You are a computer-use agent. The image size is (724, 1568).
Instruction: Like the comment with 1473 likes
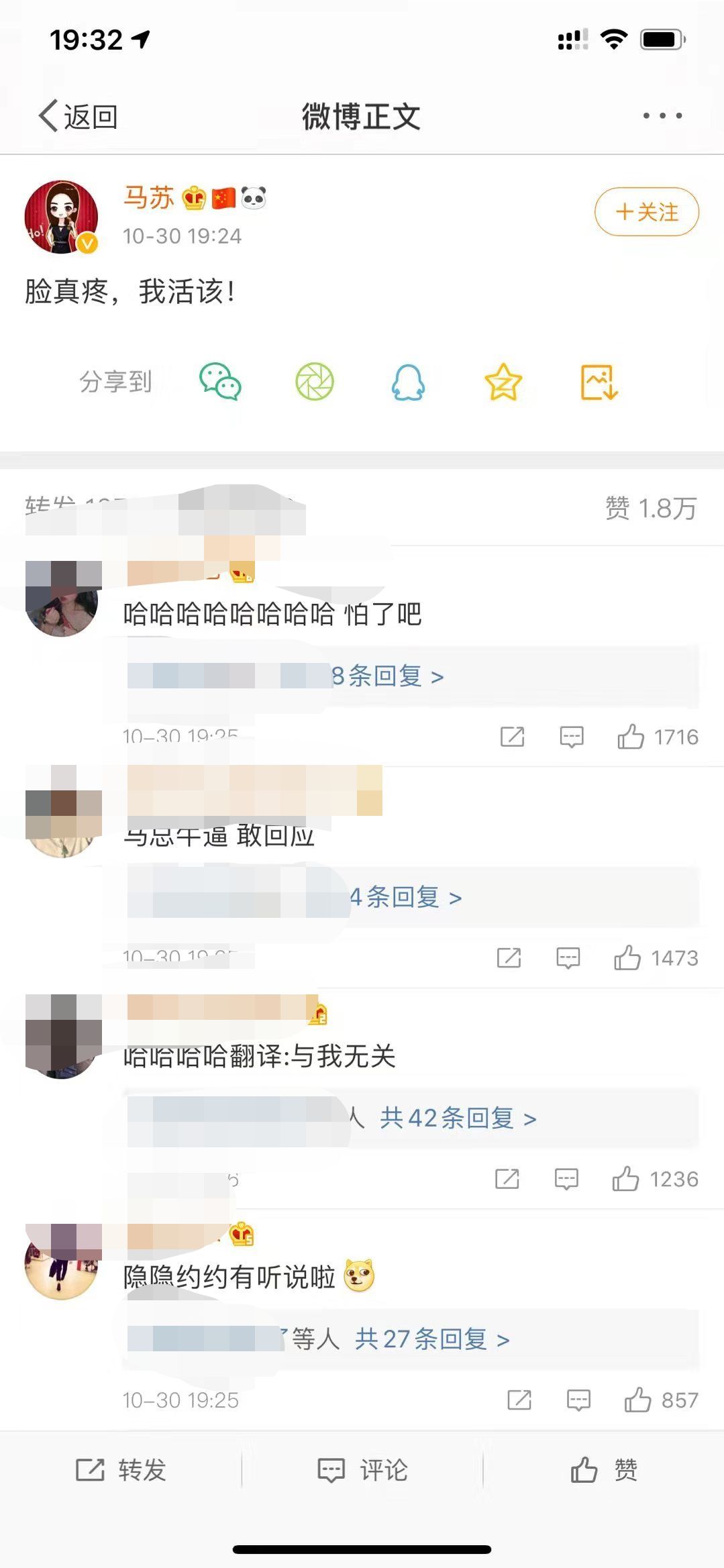[x=656, y=957]
